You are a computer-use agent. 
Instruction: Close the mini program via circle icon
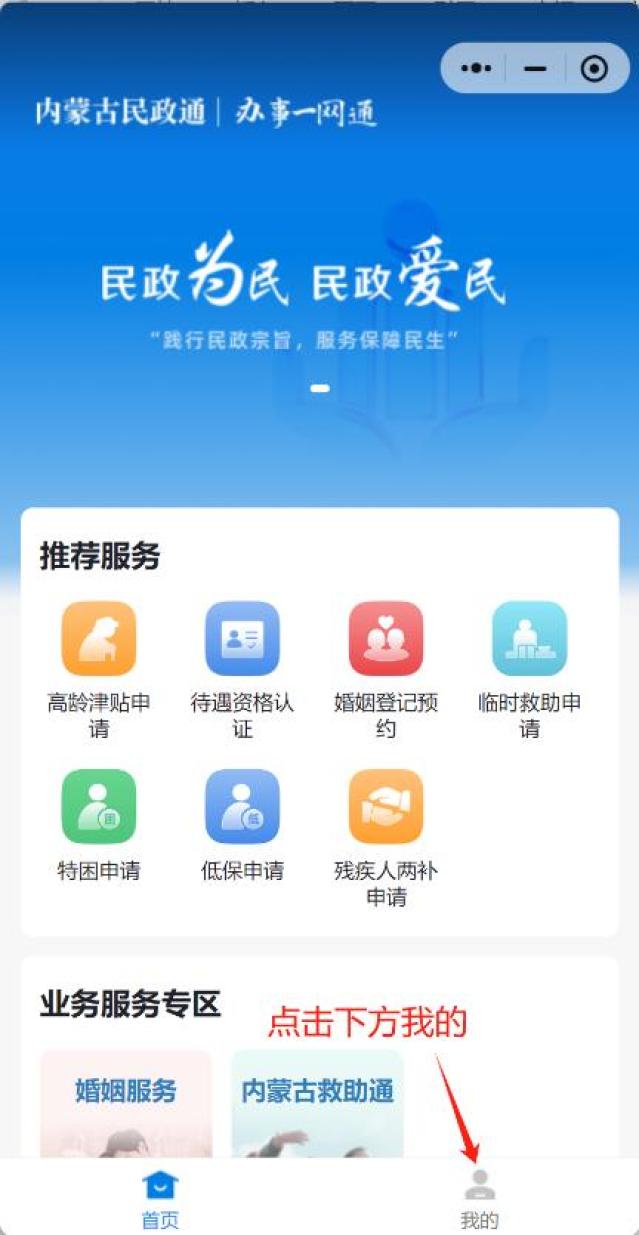(x=594, y=68)
